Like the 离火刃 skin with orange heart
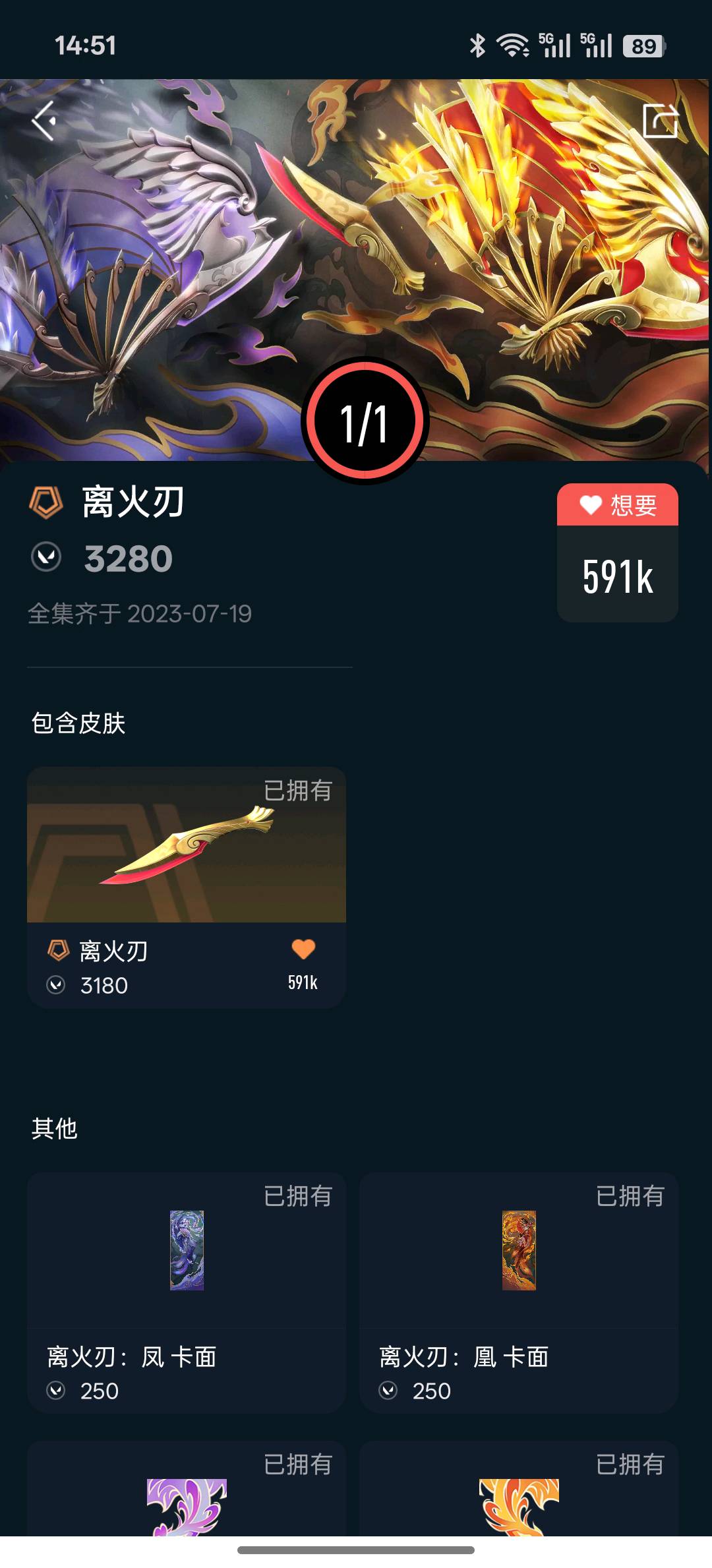The height and width of the screenshot is (1568, 712). [303, 950]
